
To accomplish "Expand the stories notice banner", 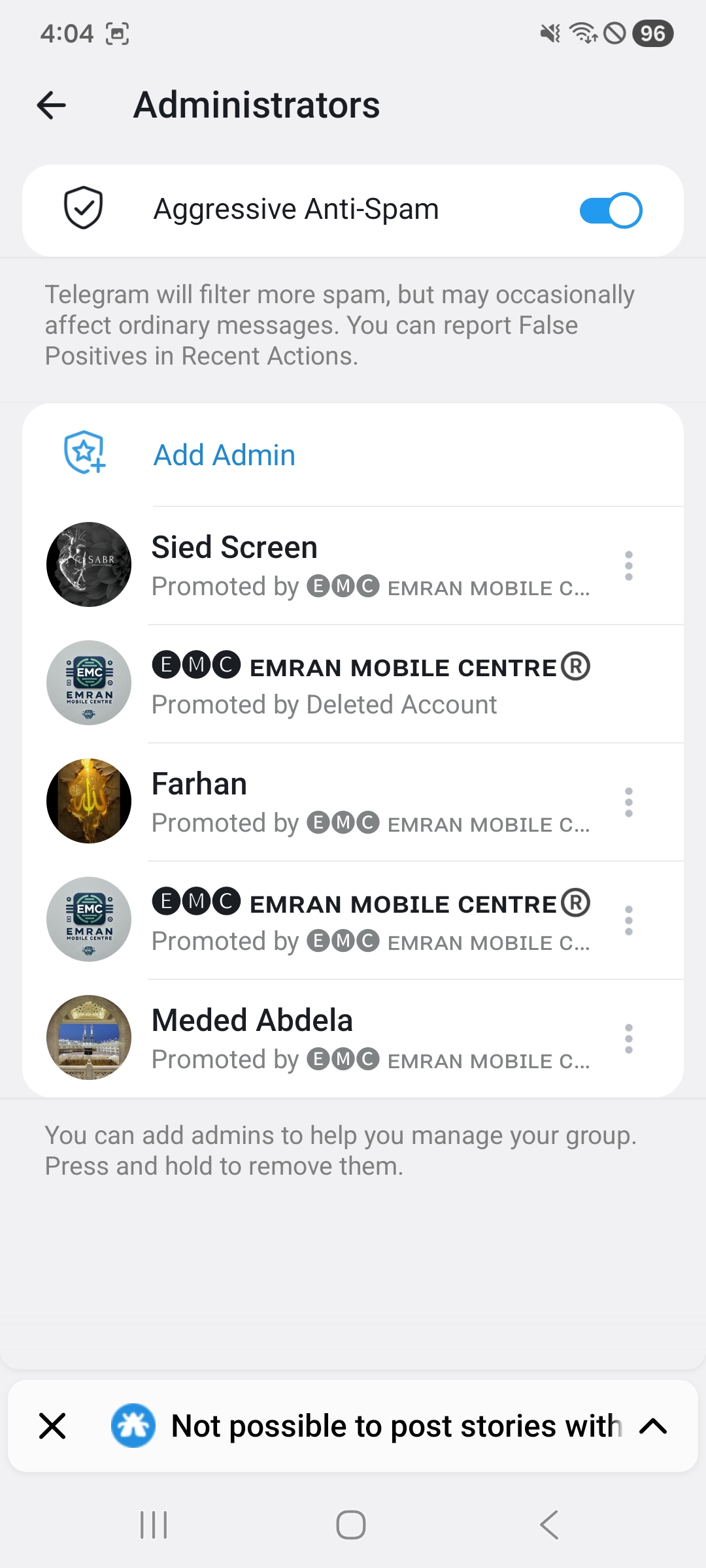I will pyautogui.click(x=652, y=1426).
